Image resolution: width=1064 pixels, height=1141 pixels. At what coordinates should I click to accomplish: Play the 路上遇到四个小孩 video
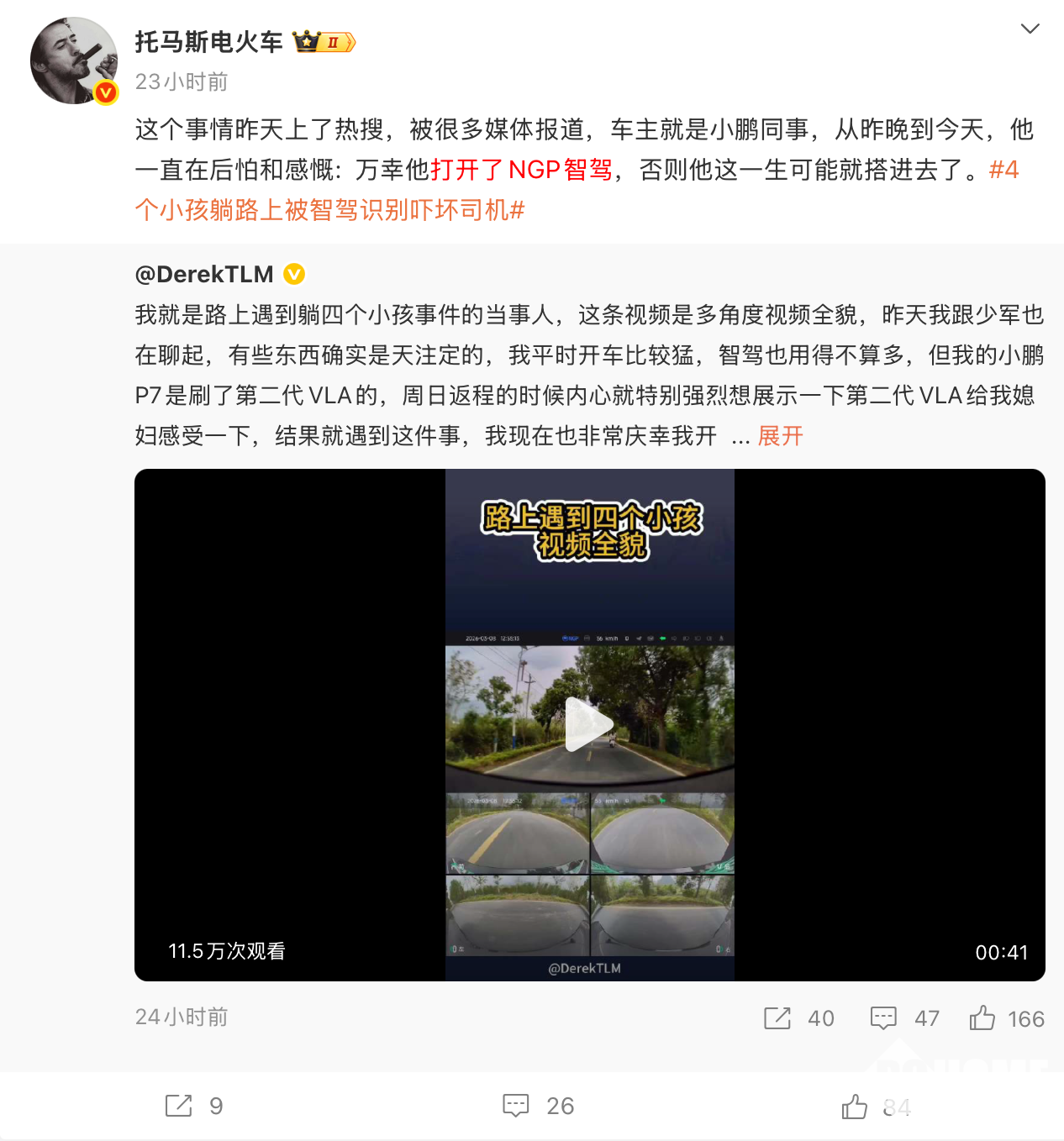coord(589,724)
